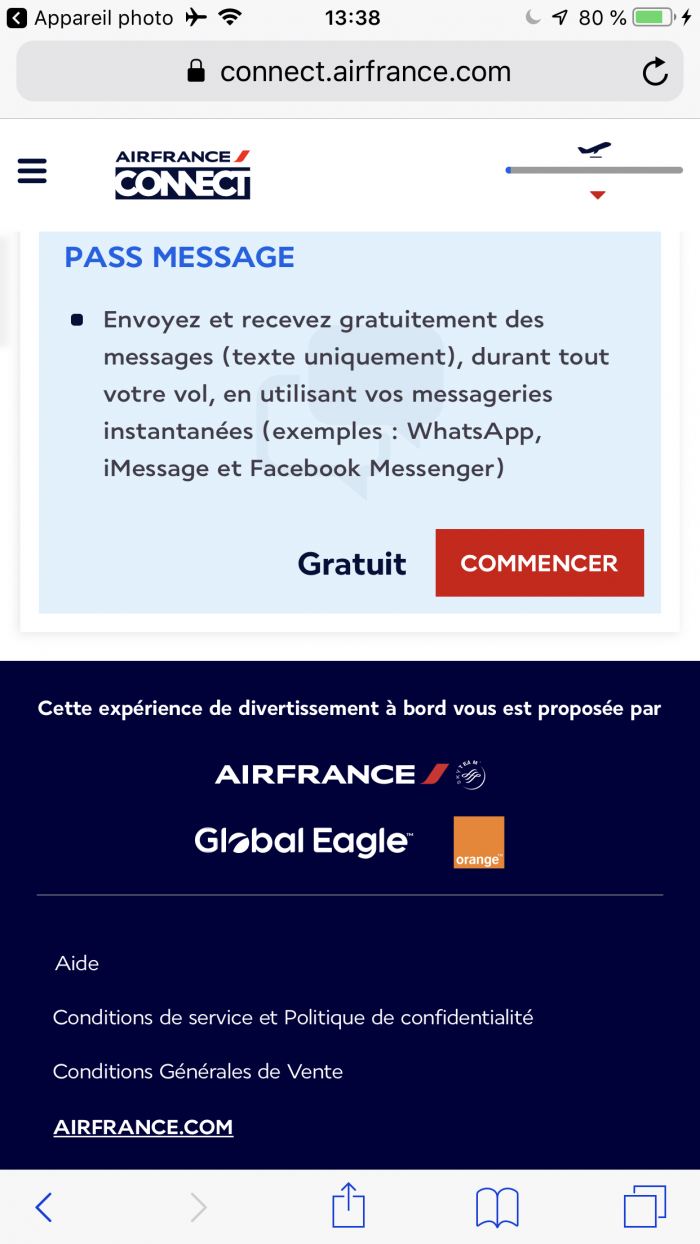View Conditions Générales de Vente
The height and width of the screenshot is (1244, 700).
[197, 1071]
